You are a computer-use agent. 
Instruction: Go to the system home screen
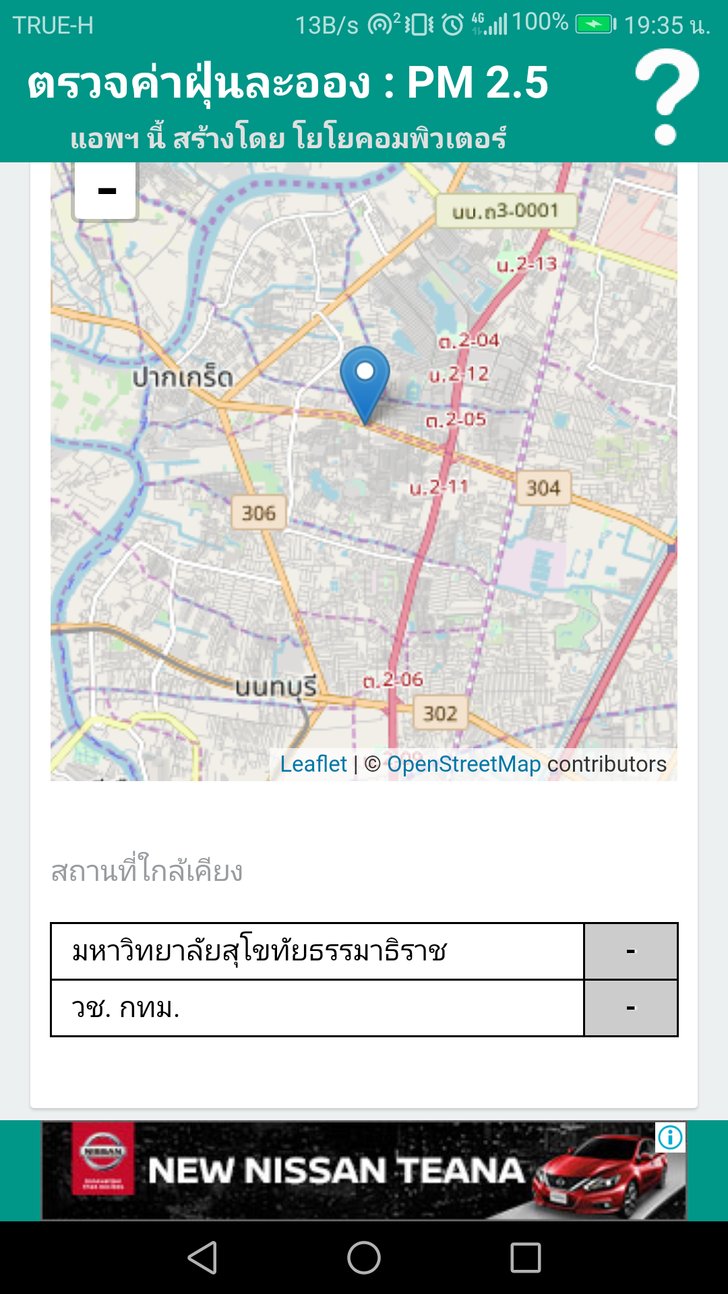[x=364, y=1257]
